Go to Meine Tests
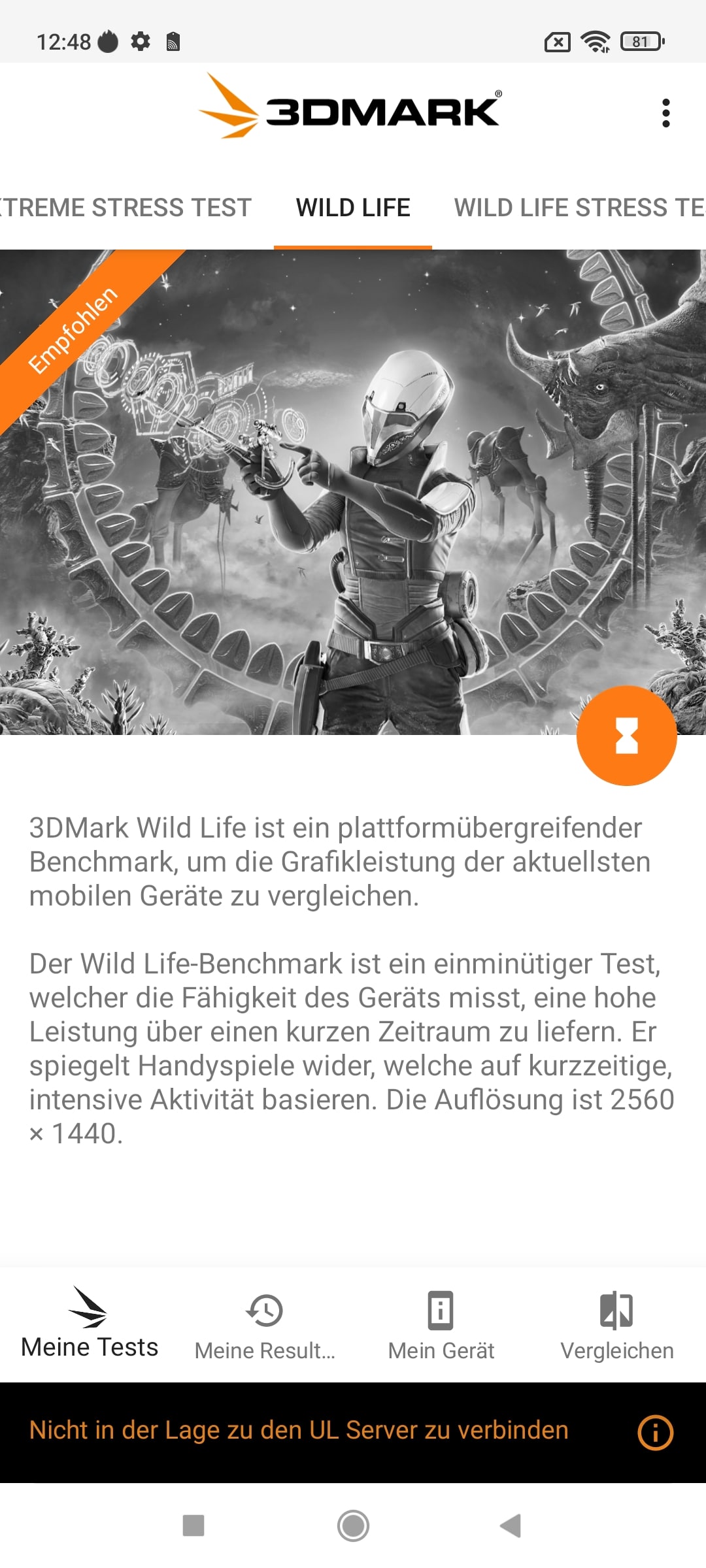706x1568 pixels. (90, 1324)
